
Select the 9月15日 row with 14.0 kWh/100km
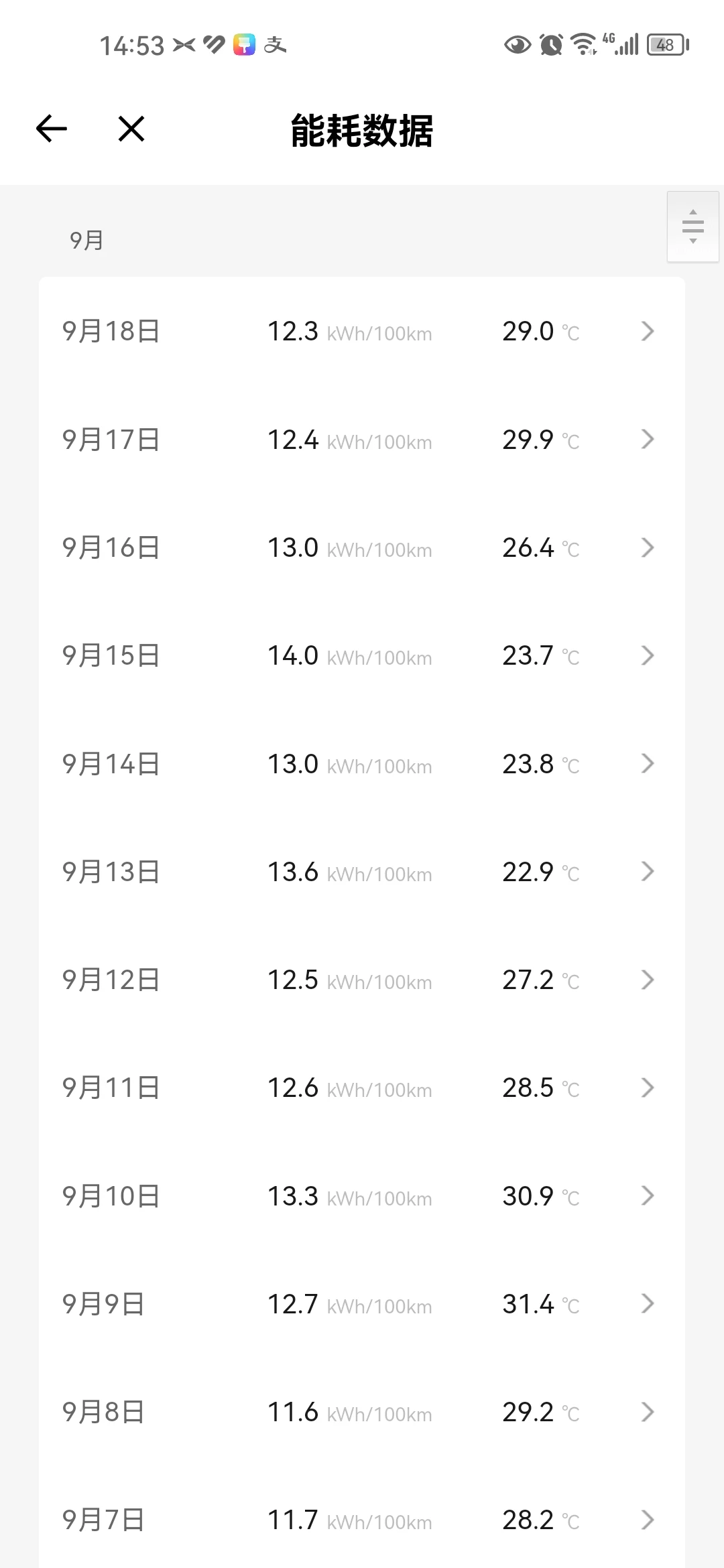coord(362,655)
